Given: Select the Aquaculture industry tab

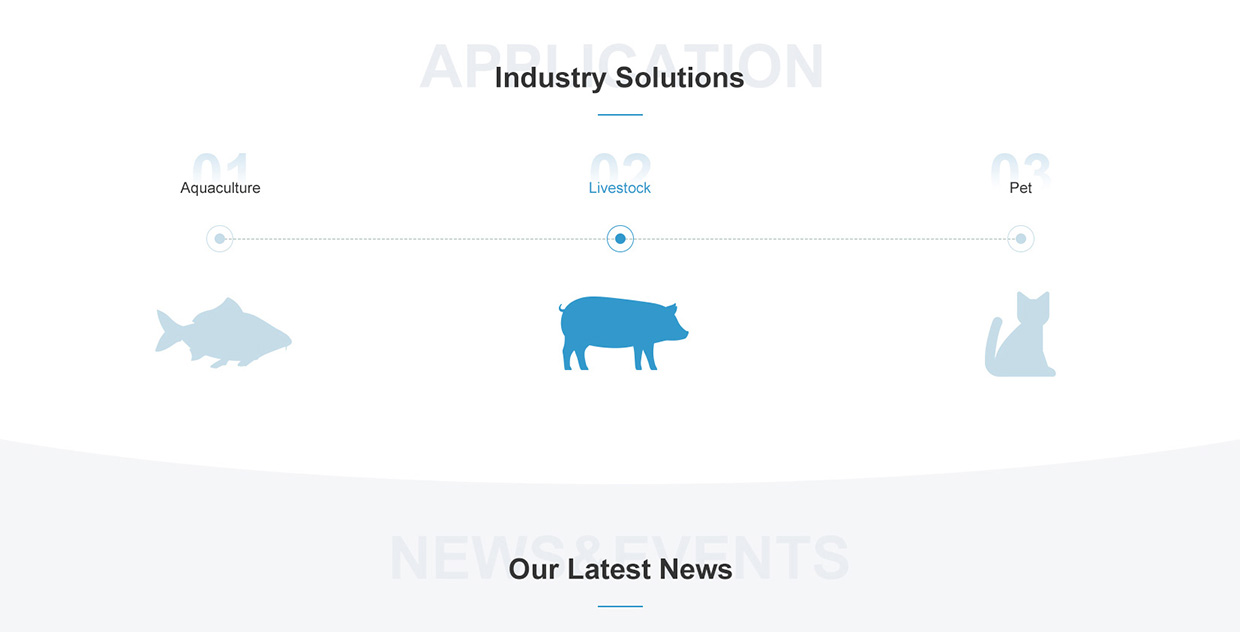Looking at the screenshot, I should pyautogui.click(x=220, y=188).
